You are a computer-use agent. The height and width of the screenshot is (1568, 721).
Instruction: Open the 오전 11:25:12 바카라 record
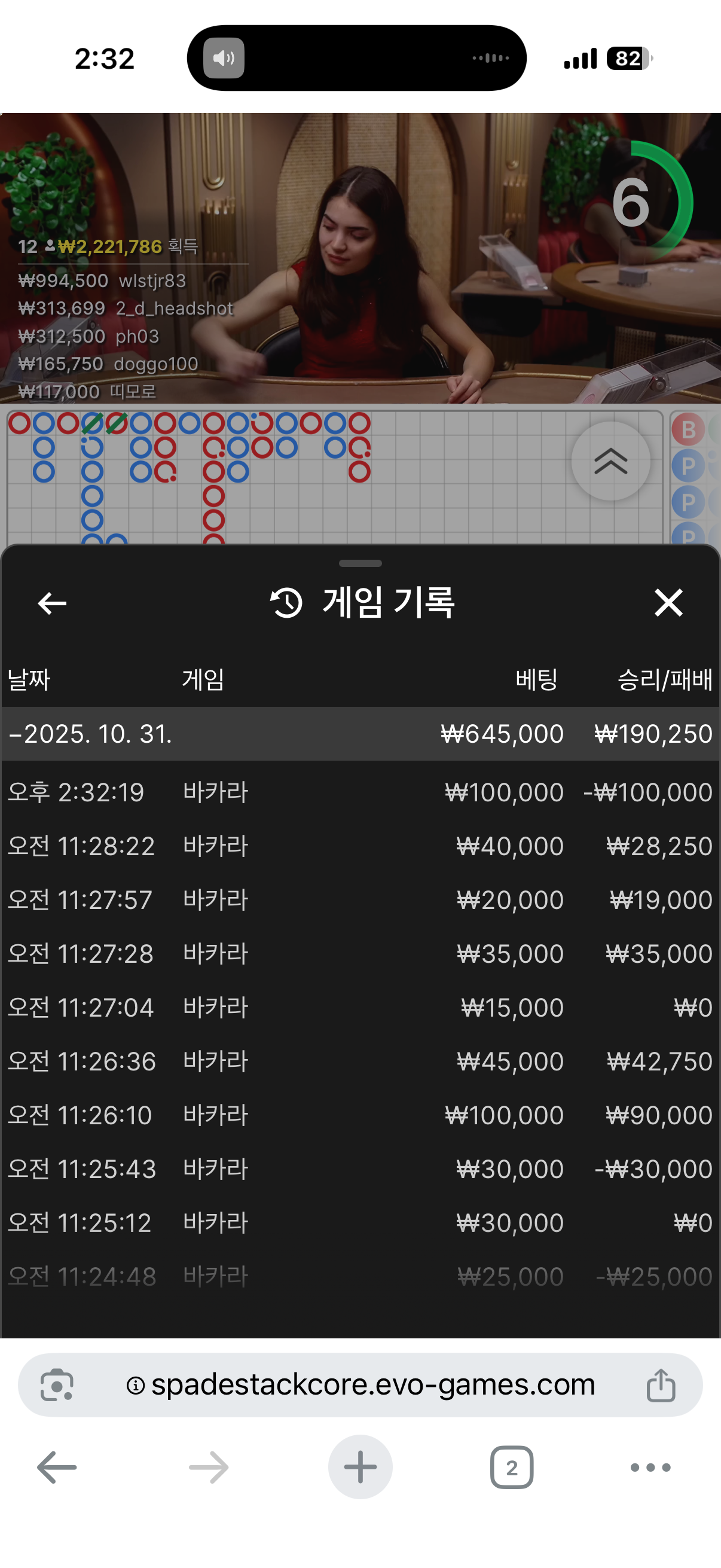click(360, 1222)
